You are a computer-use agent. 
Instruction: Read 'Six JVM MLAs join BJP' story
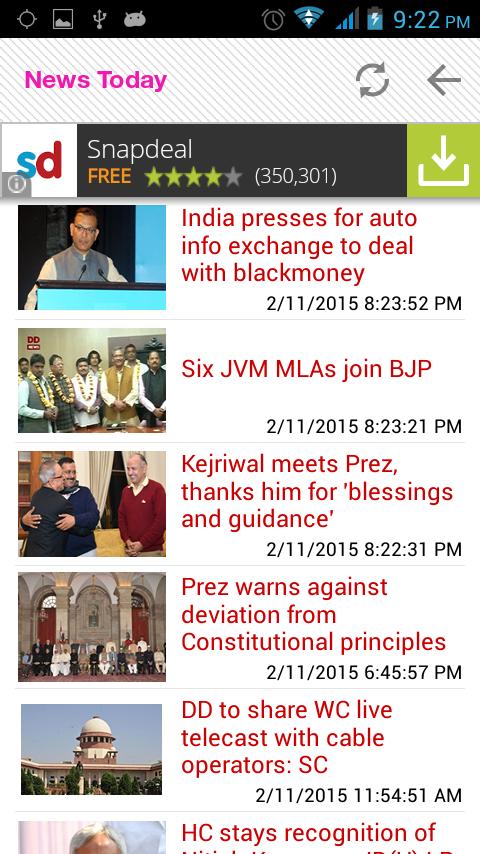click(x=240, y=381)
